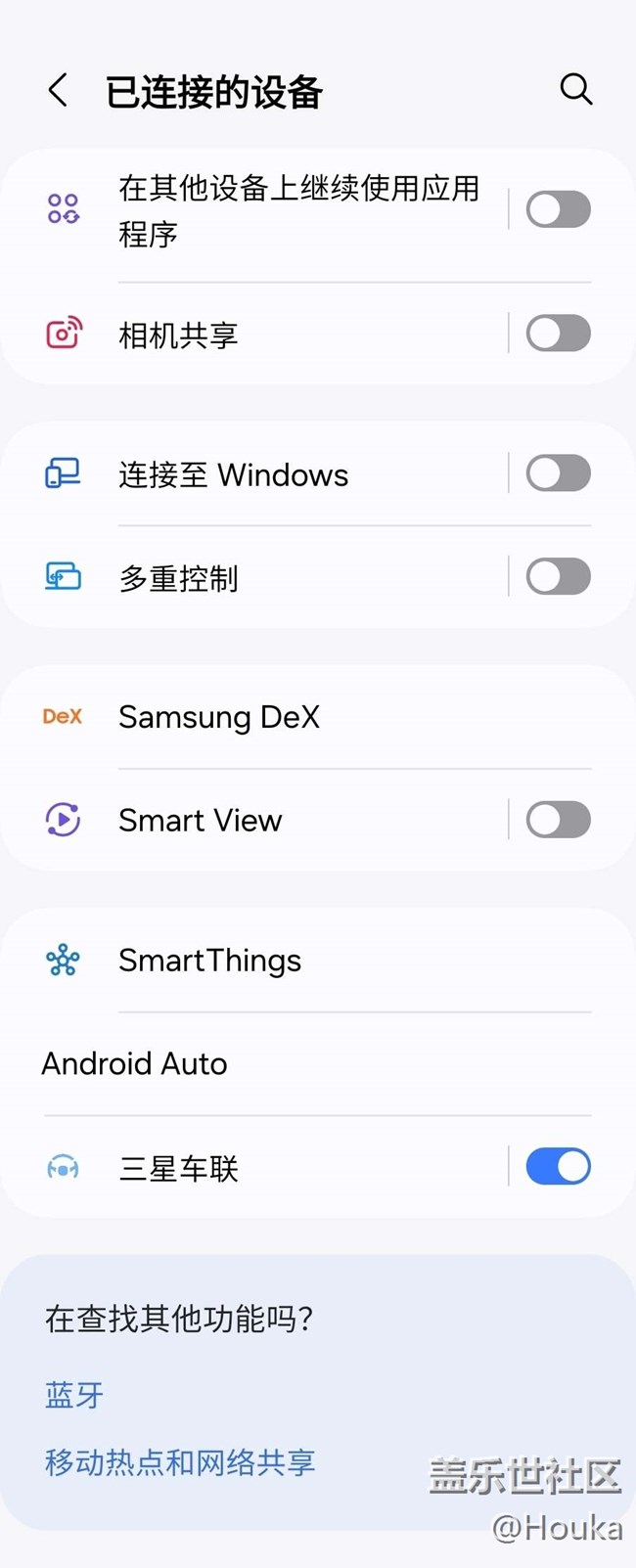Screen dimensions: 636x1568
Task: Open Android Auto settings
Action: point(135,1064)
